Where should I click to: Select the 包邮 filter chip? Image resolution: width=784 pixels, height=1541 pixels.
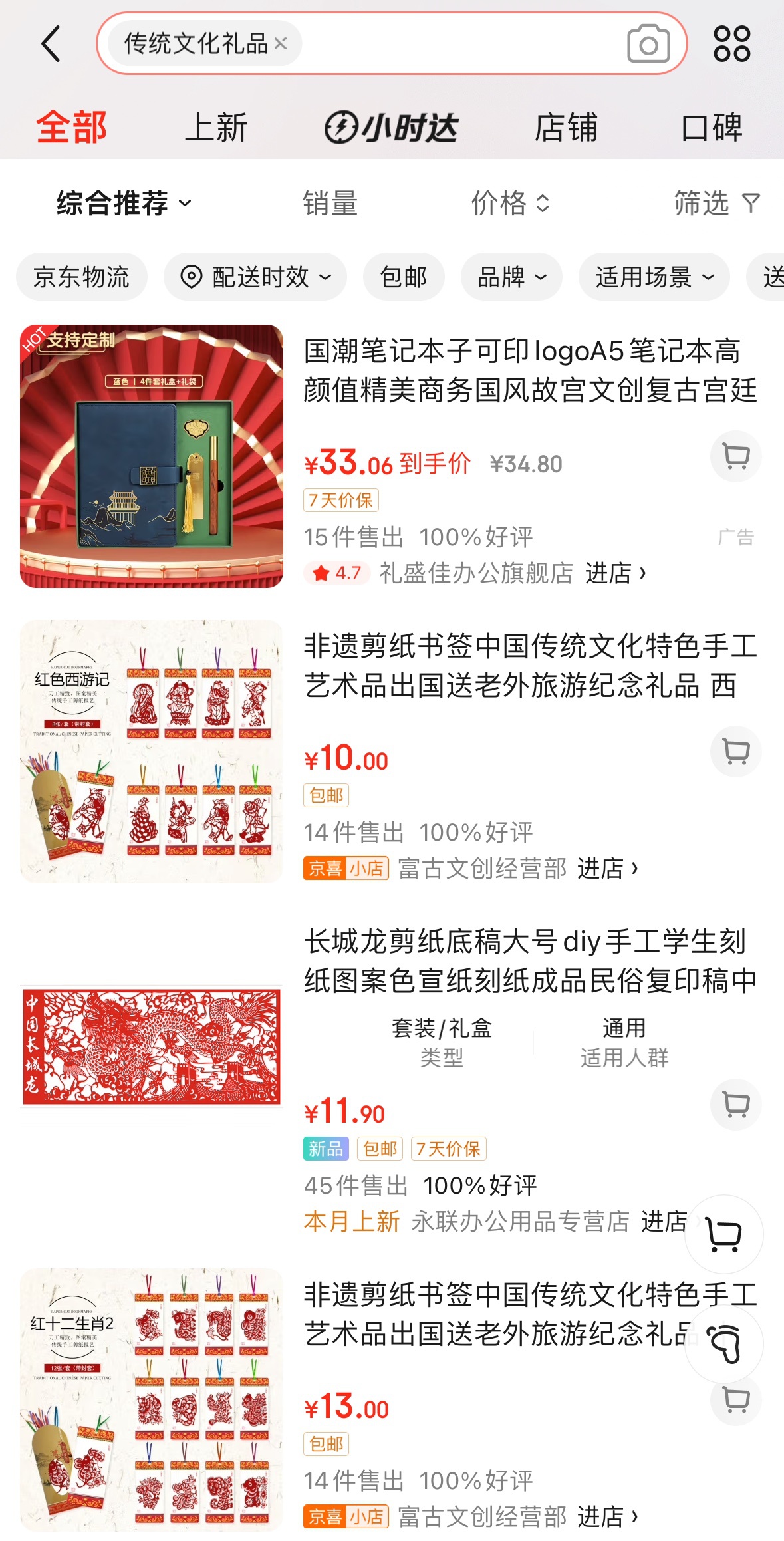404,277
